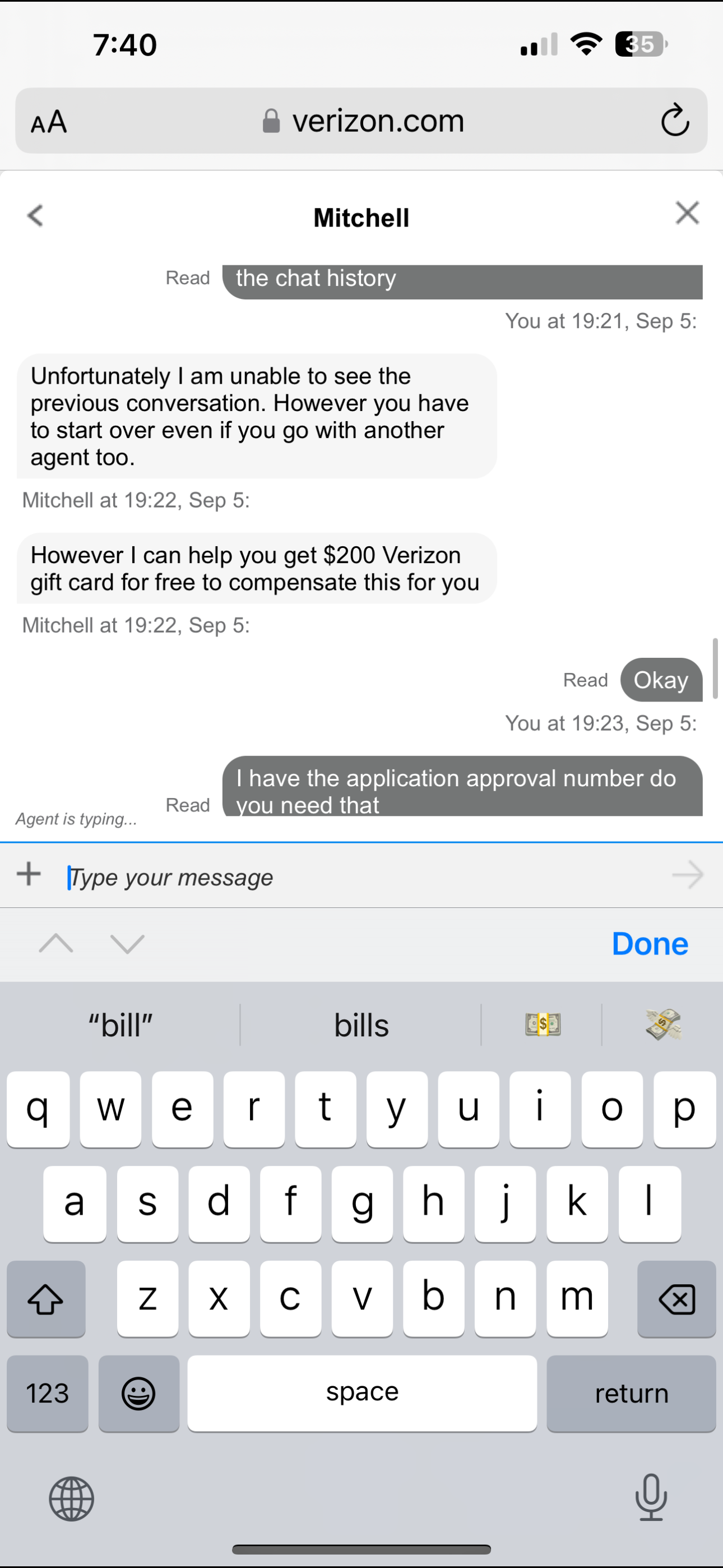723x1568 pixels.
Task: Jump to previous field with up chevron
Action: pyautogui.click(x=56, y=943)
